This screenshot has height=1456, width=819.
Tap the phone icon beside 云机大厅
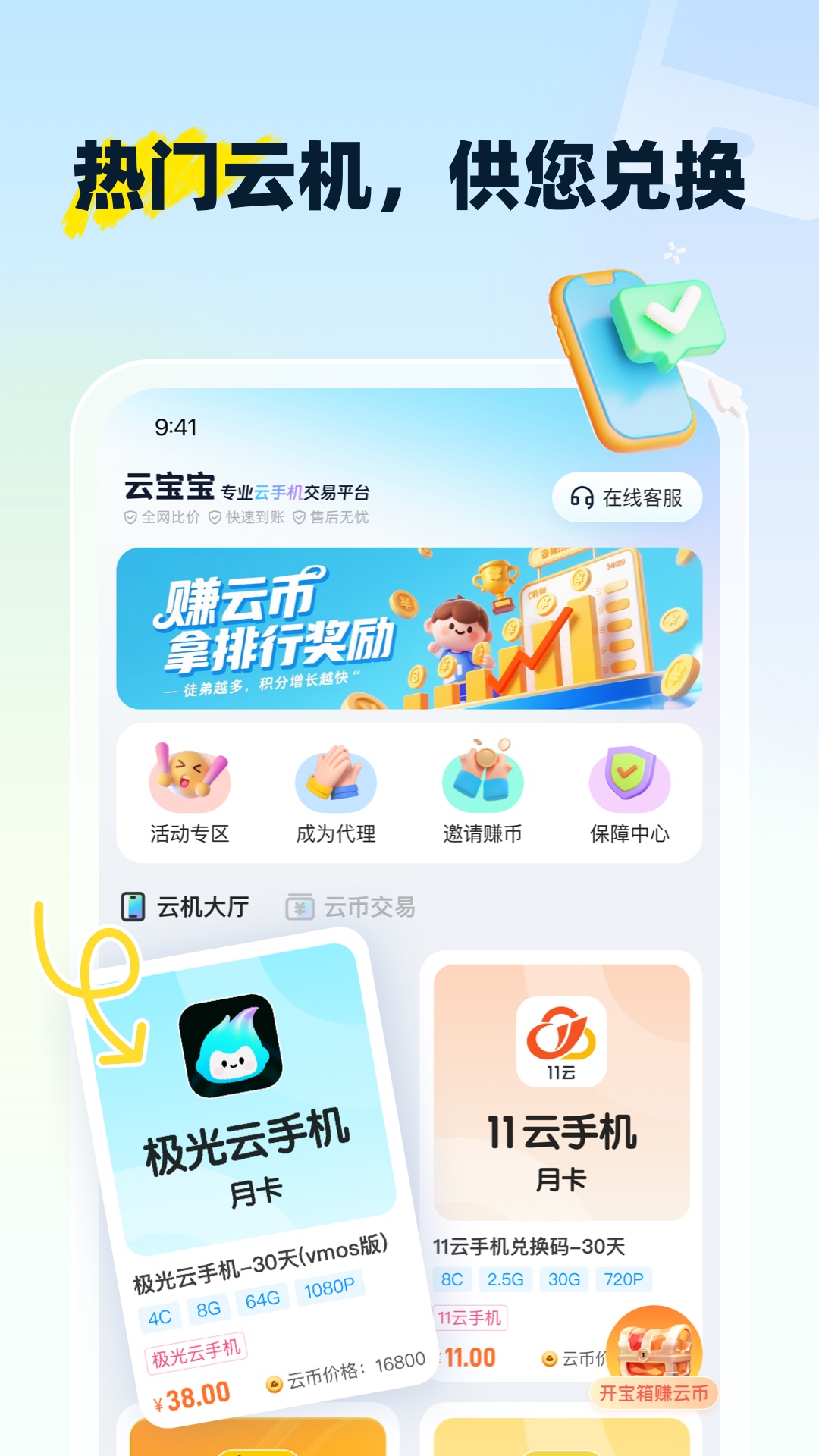tap(133, 906)
